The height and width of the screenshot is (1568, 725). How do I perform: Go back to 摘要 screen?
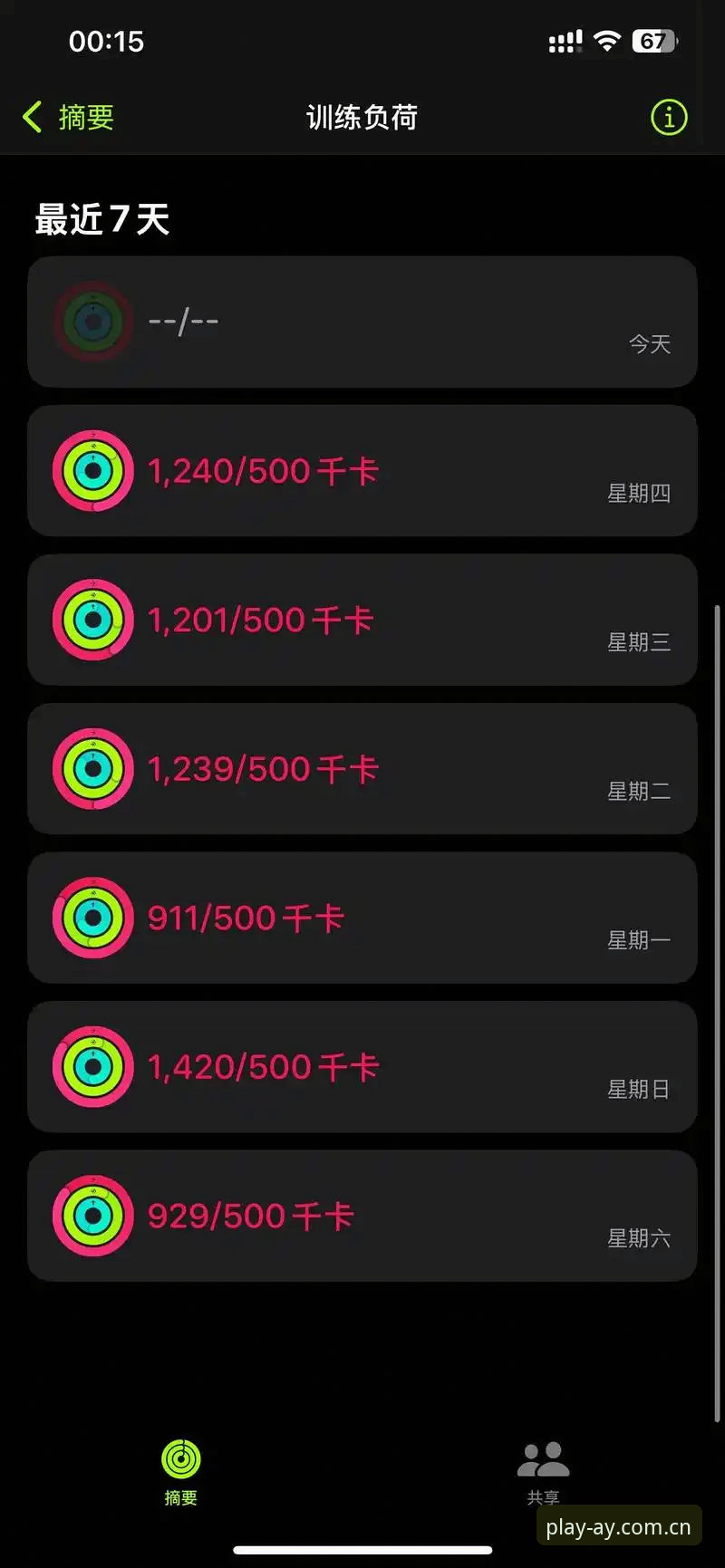click(x=68, y=117)
